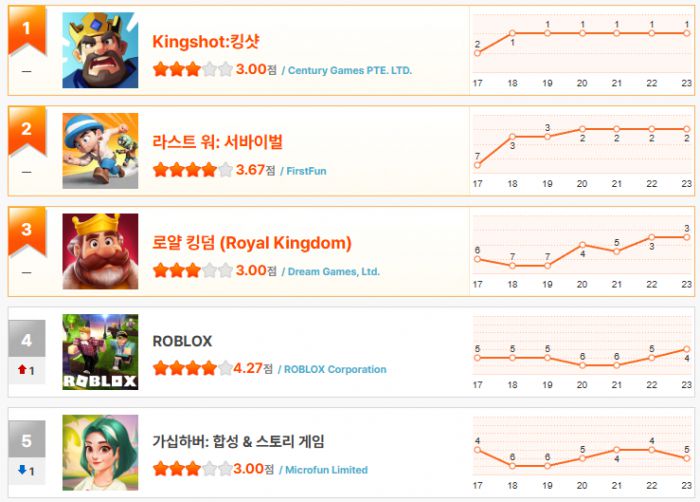Tap the Kingshot game icon
This screenshot has height=502, width=700.
100,51
